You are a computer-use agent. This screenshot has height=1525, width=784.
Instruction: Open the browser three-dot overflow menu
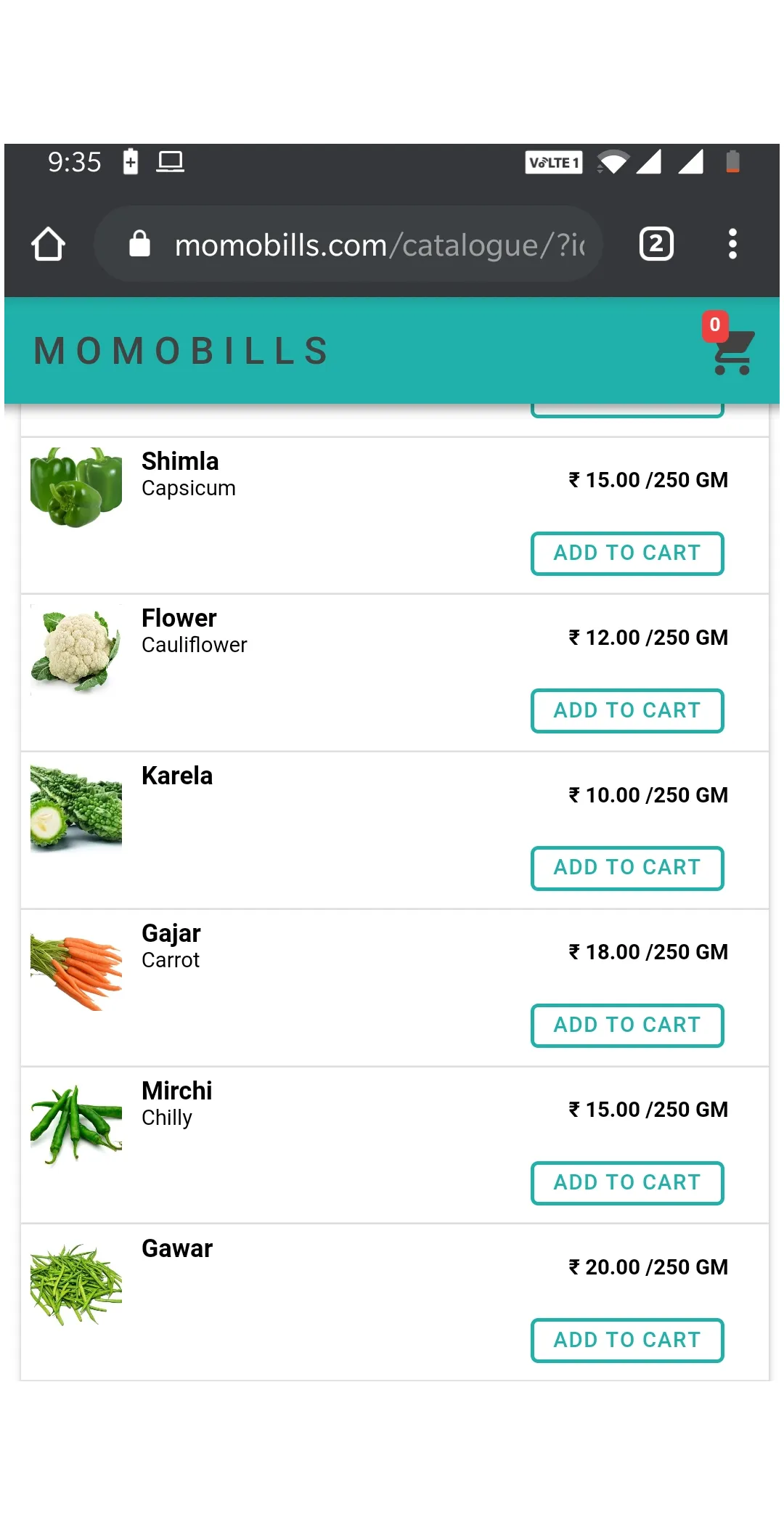pyautogui.click(x=733, y=244)
